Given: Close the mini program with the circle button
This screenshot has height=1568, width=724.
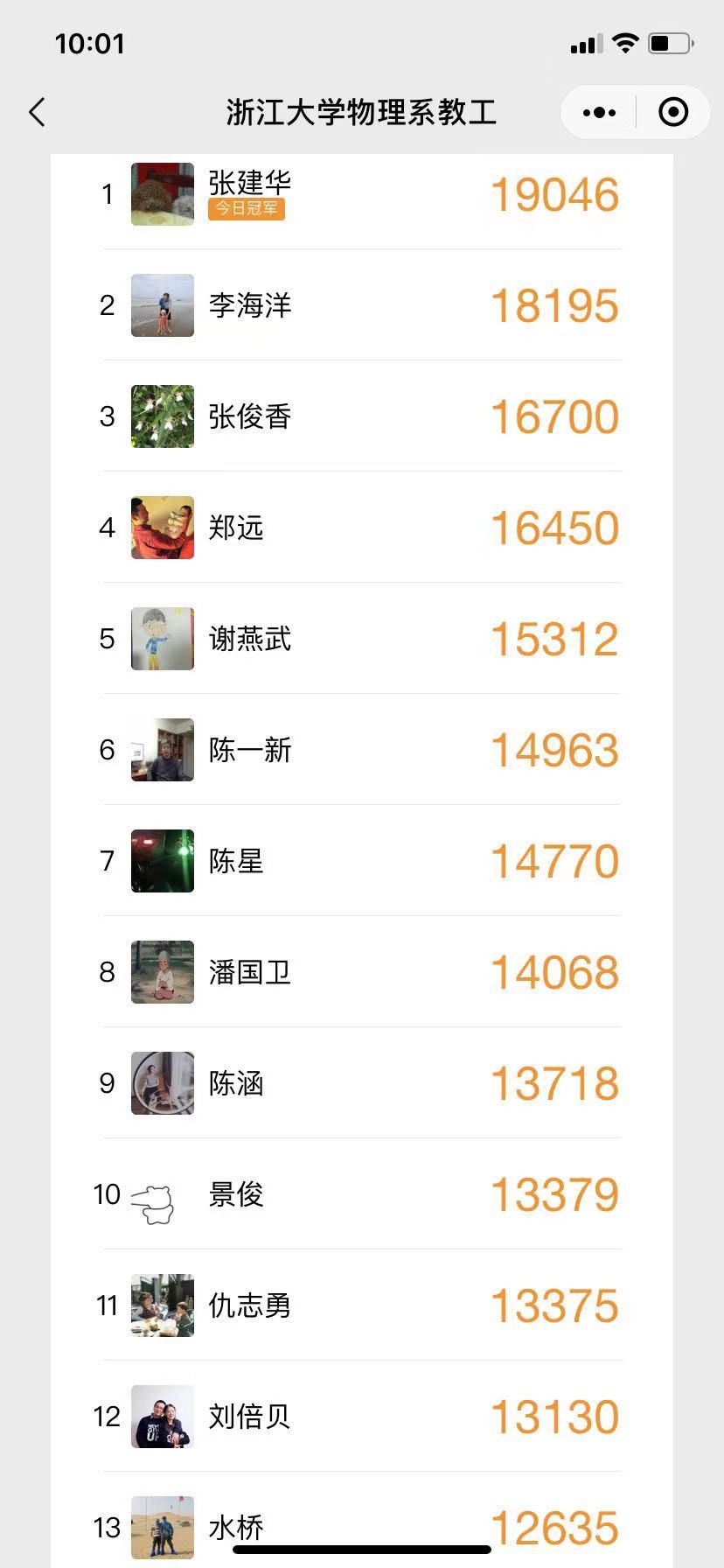Looking at the screenshot, I should [673, 113].
